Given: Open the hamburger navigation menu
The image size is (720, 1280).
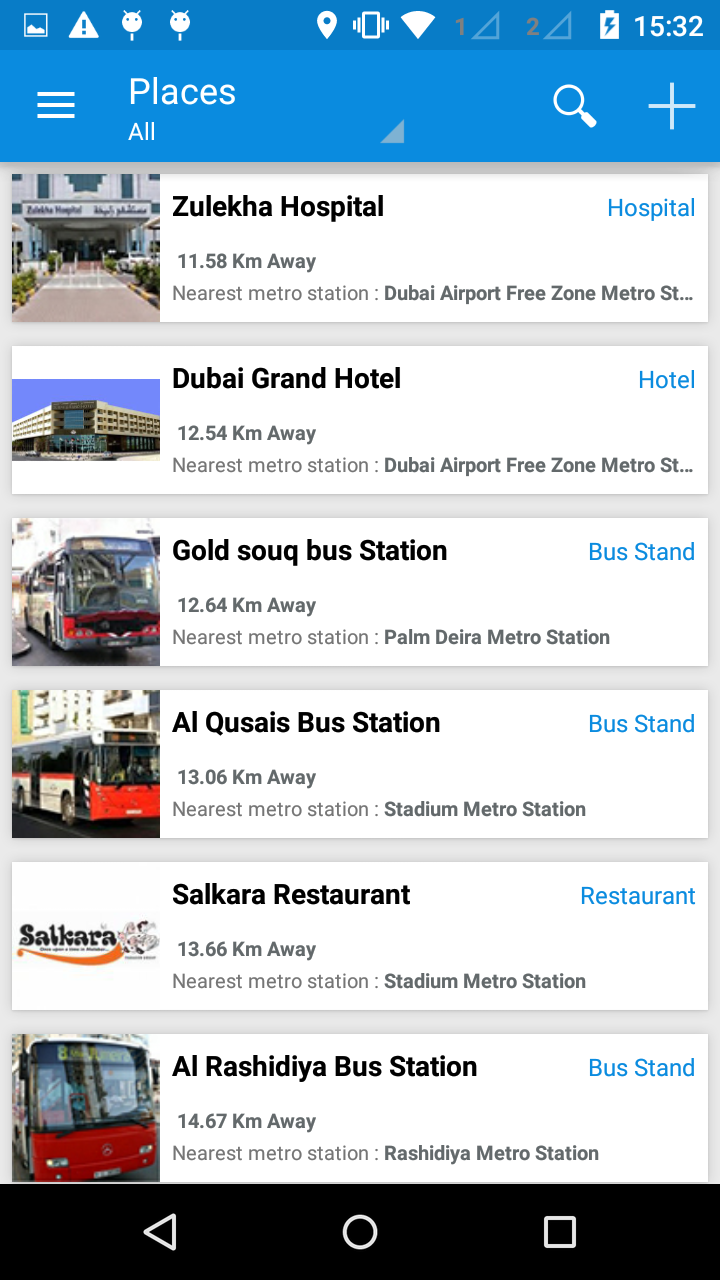Looking at the screenshot, I should [x=56, y=106].
